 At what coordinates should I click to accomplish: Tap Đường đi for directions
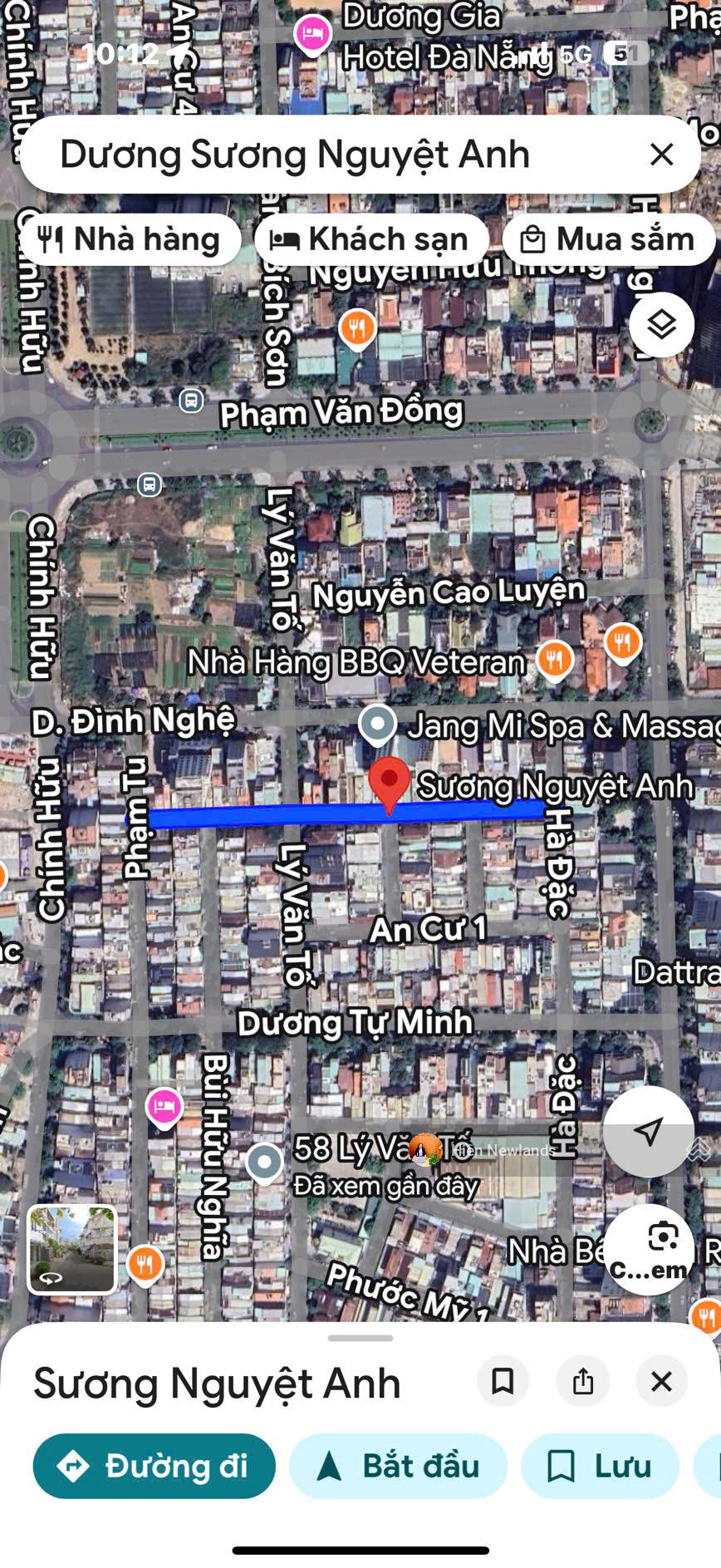click(x=154, y=1466)
